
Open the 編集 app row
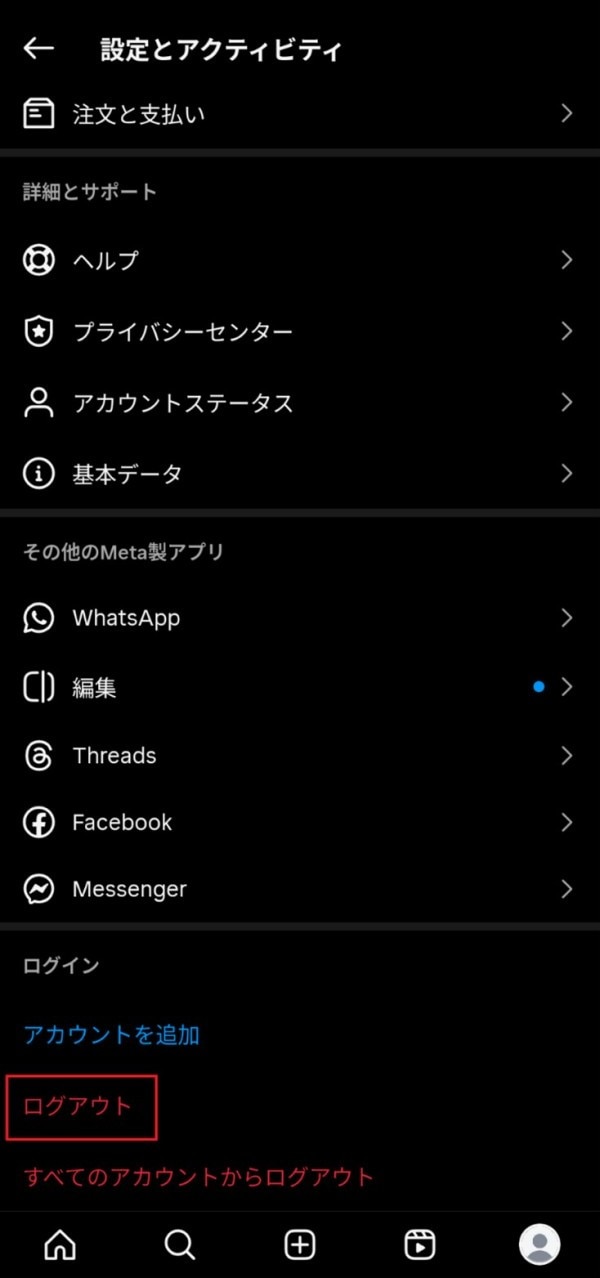pyautogui.click(x=300, y=687)
